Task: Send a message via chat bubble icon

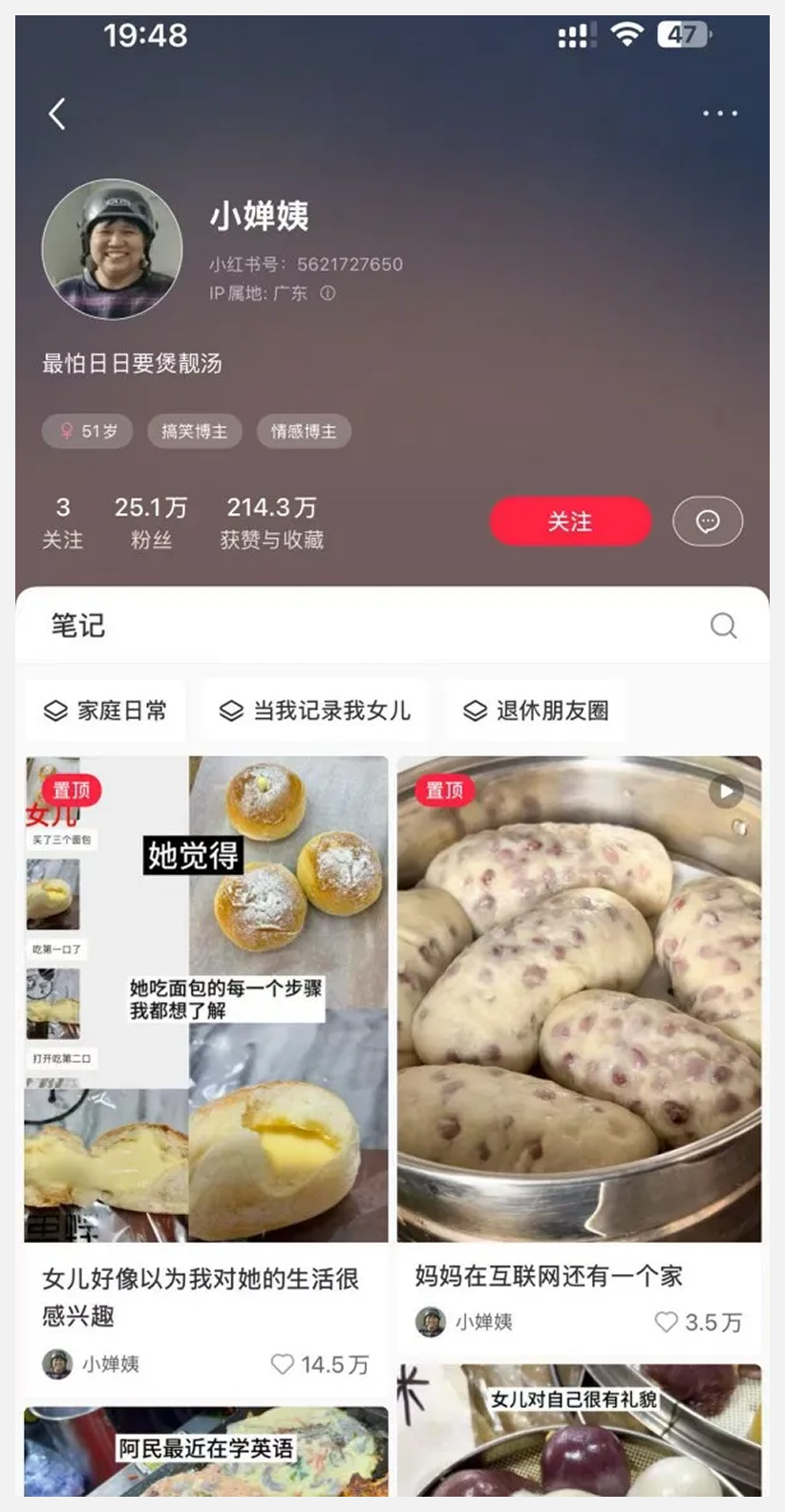Action: pyautogui.click(x=707, y=522)
